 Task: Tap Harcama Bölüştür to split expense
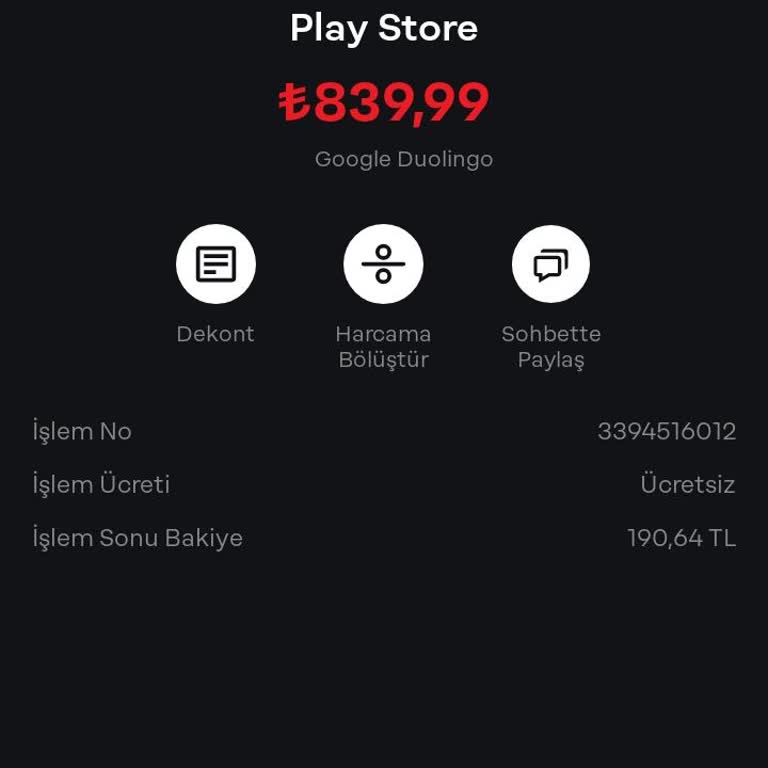tap(383, 264)
